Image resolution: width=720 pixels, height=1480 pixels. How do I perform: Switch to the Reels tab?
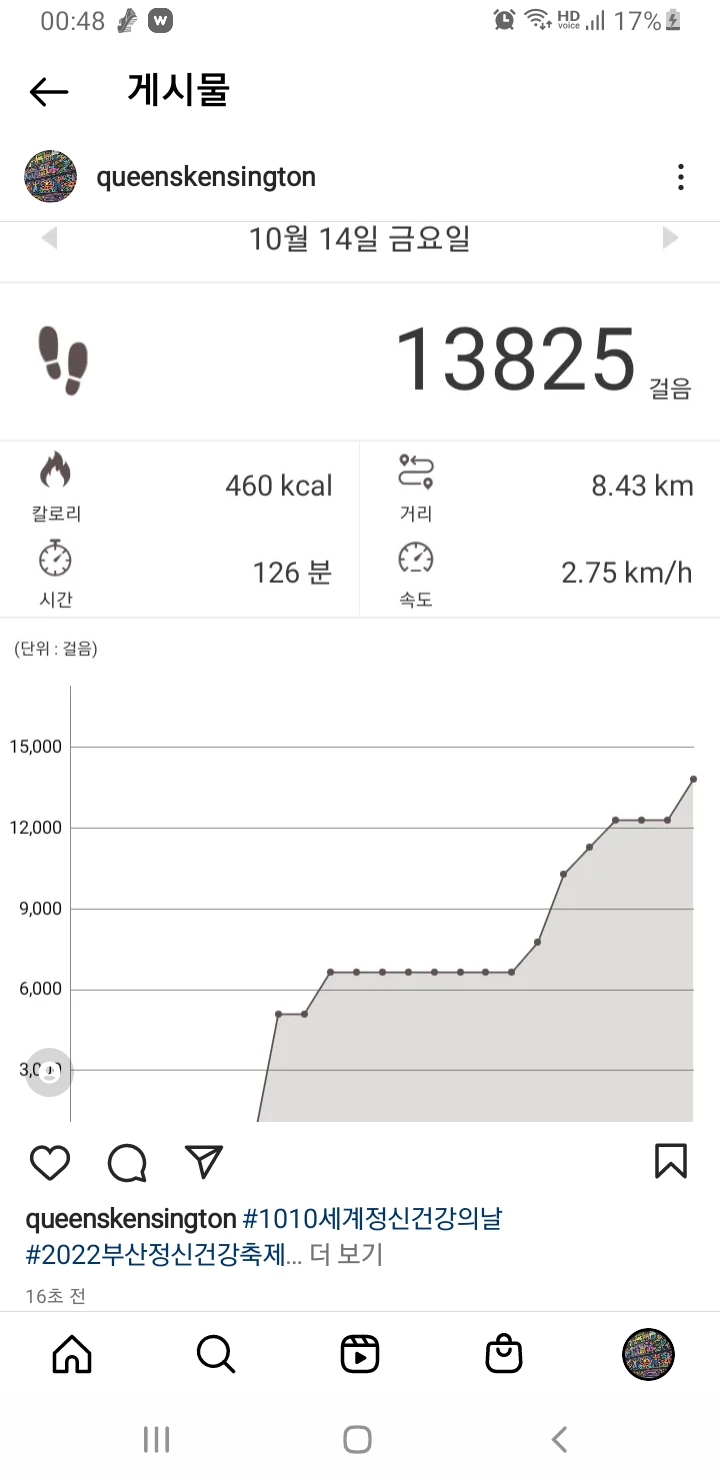pos(360,1355)
